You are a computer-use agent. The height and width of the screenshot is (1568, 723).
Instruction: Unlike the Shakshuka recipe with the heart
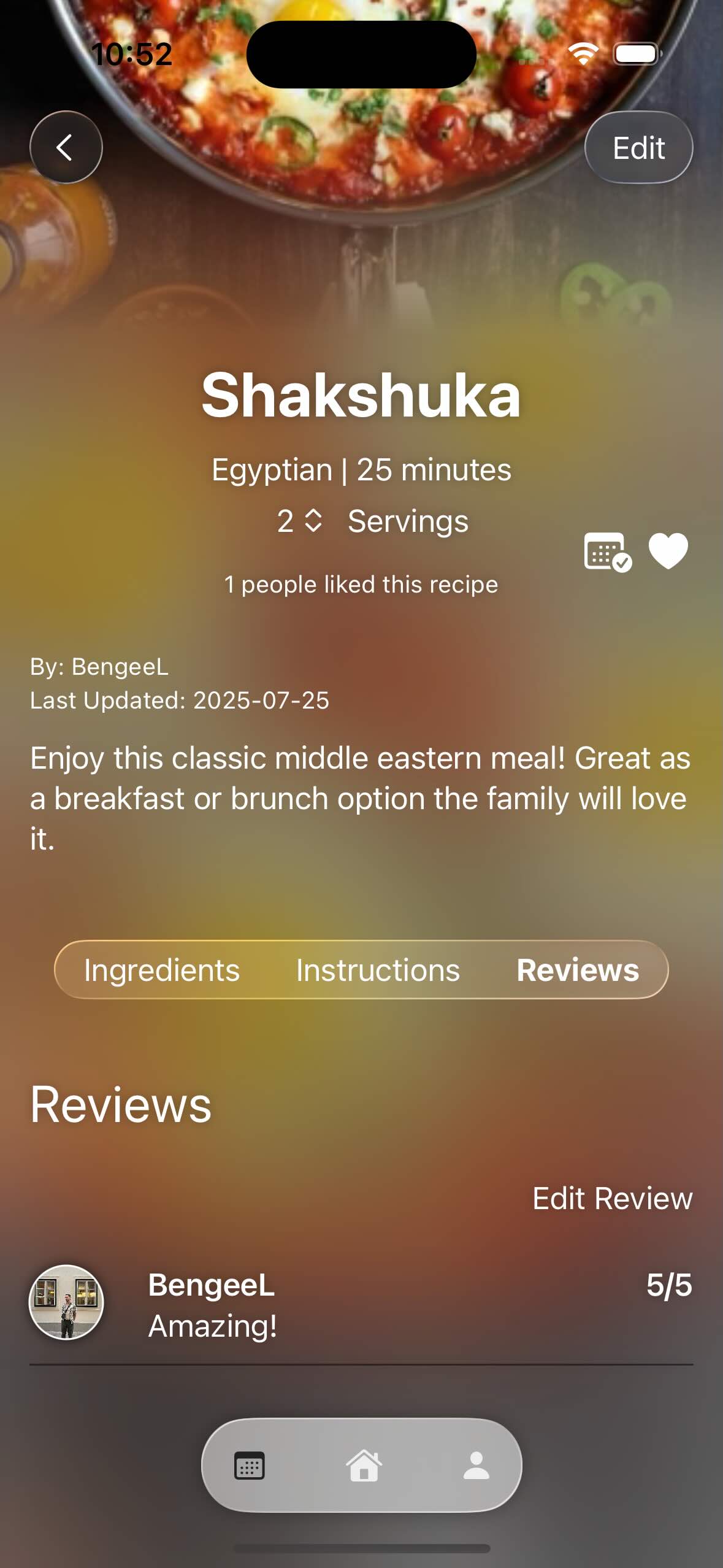668,550
